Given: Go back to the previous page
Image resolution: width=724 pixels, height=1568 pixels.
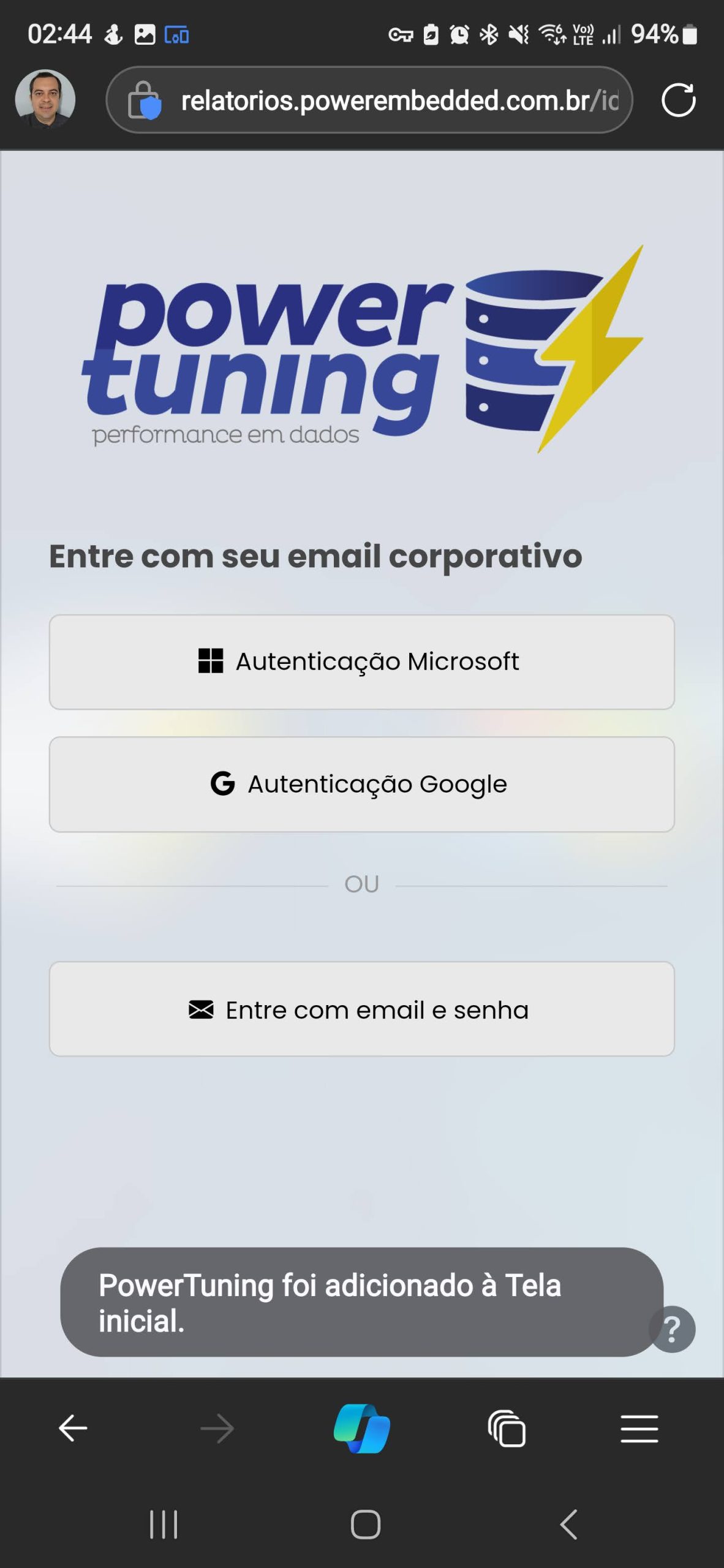Looking at the screenshot, I should coord(73,1428).
